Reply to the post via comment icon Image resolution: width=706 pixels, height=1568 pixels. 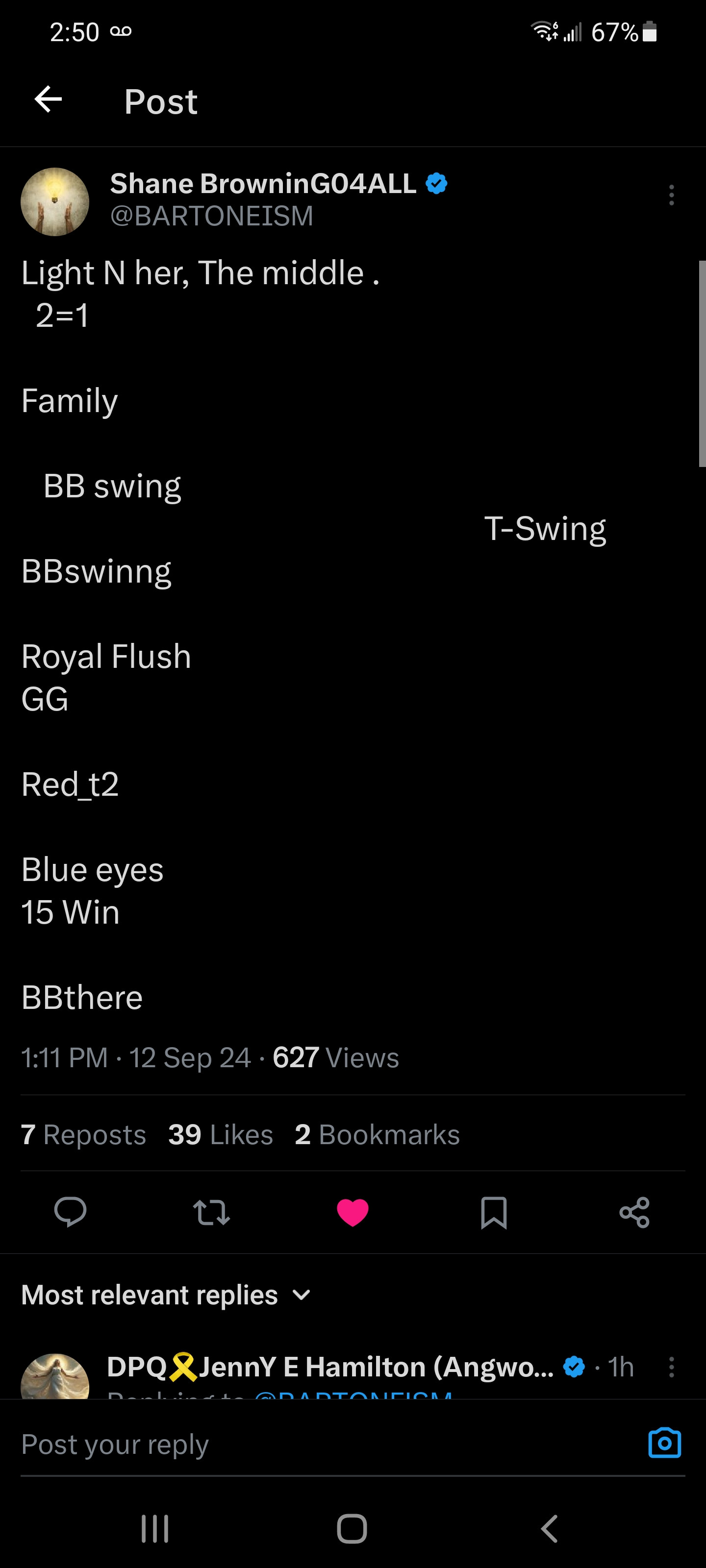pyautogui.click(x=70, y=1211)
